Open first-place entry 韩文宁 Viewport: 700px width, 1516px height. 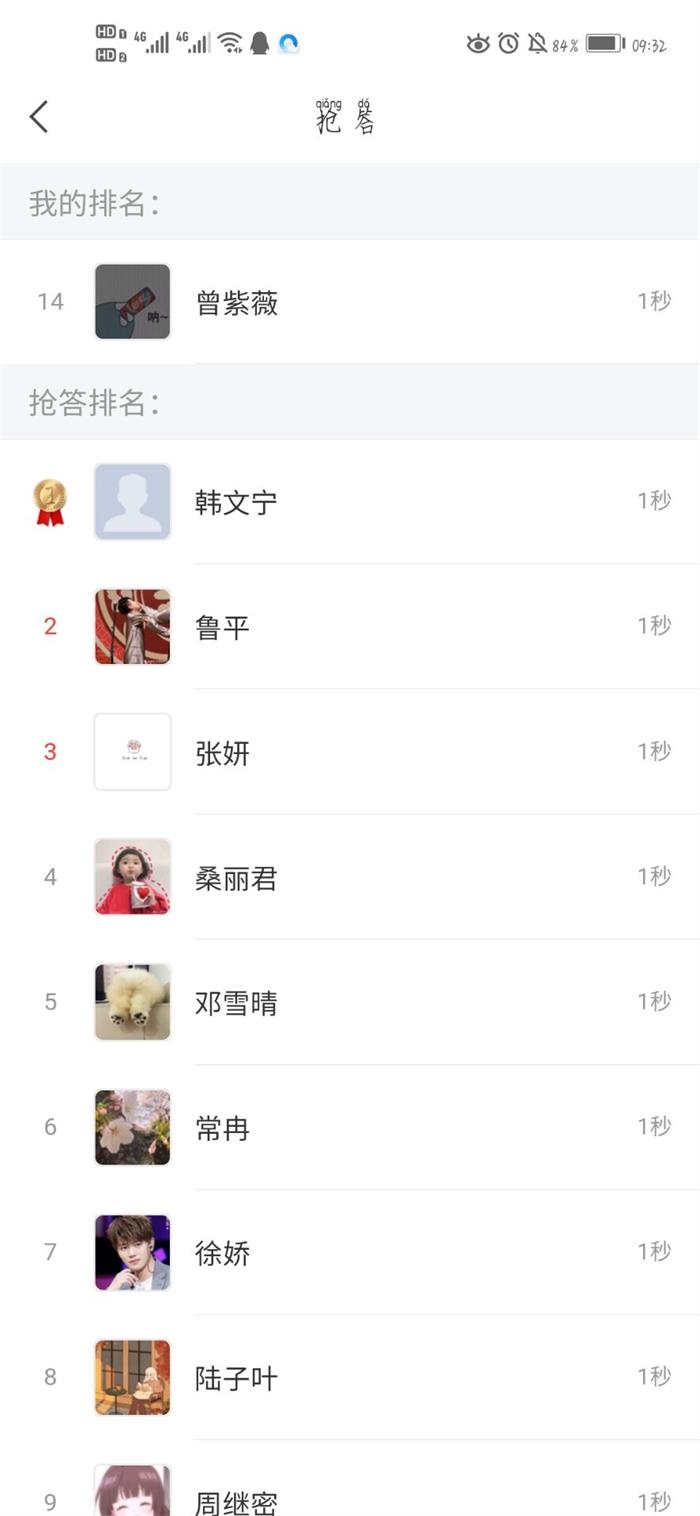pyautogui.click(x=350, y=502)
